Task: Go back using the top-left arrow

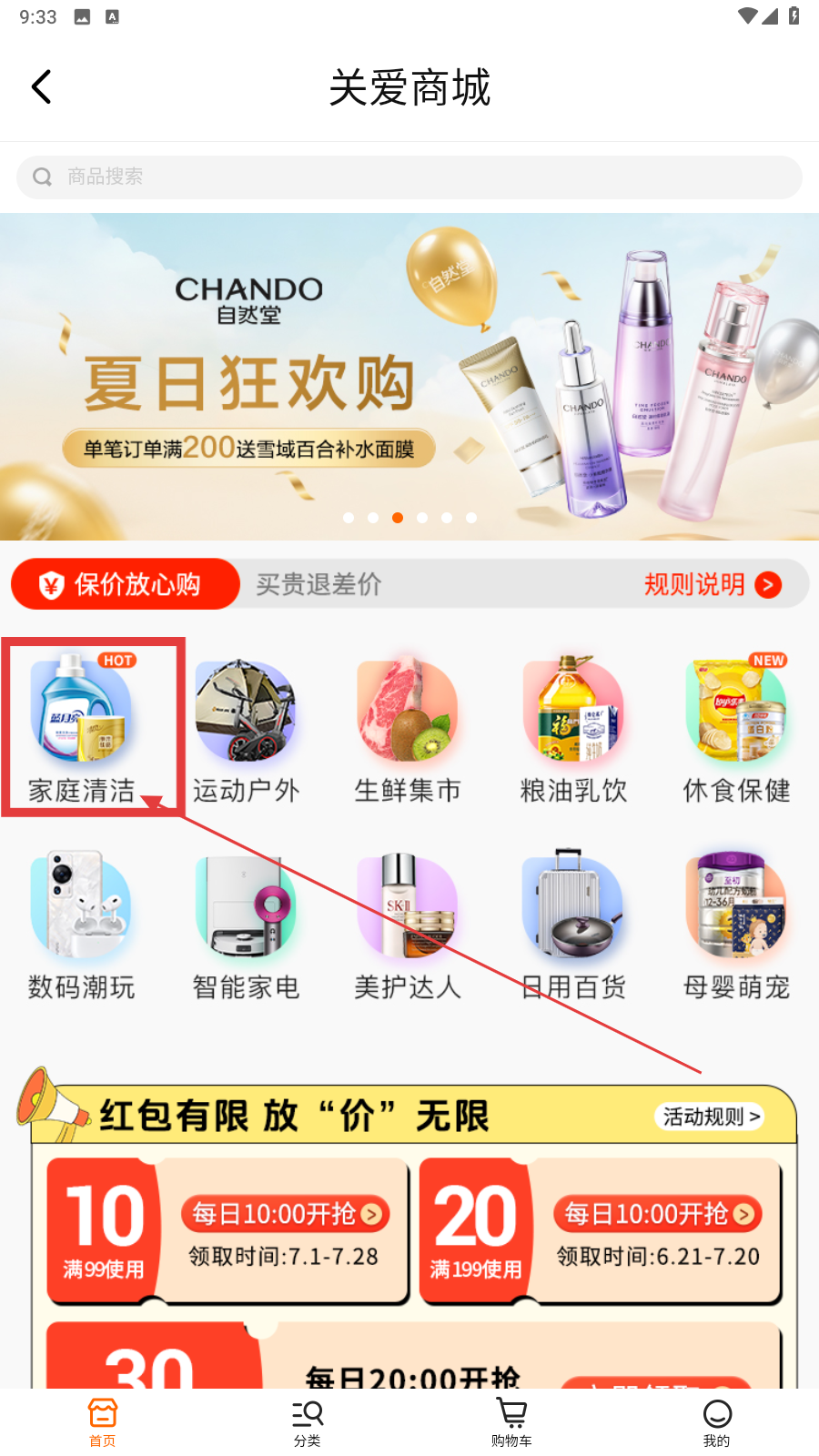Action: click(x=42, y=87)
